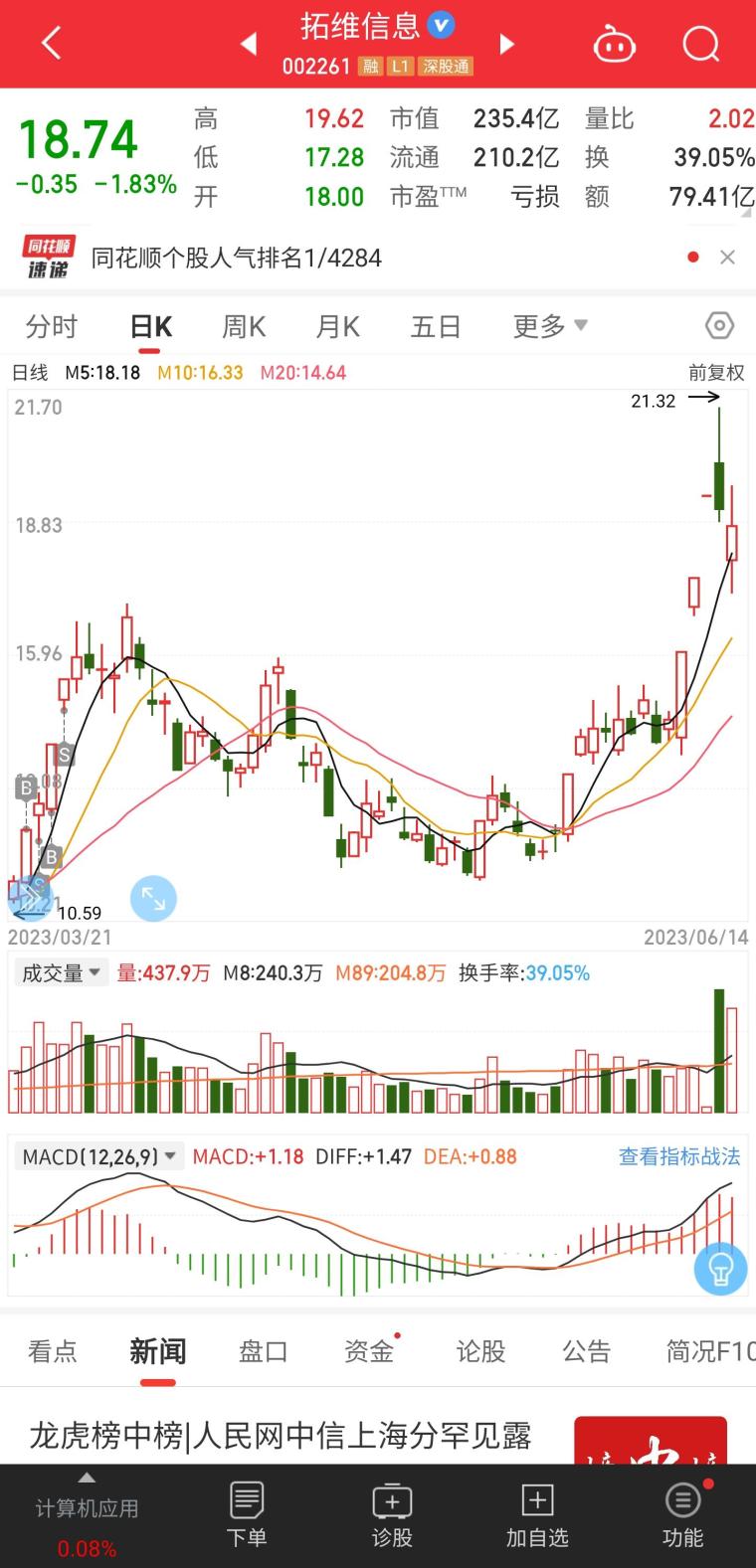The height and width of the screenshot is (1568, 756).
Task: Select the 月K chart tab
Action: point(338,327)
